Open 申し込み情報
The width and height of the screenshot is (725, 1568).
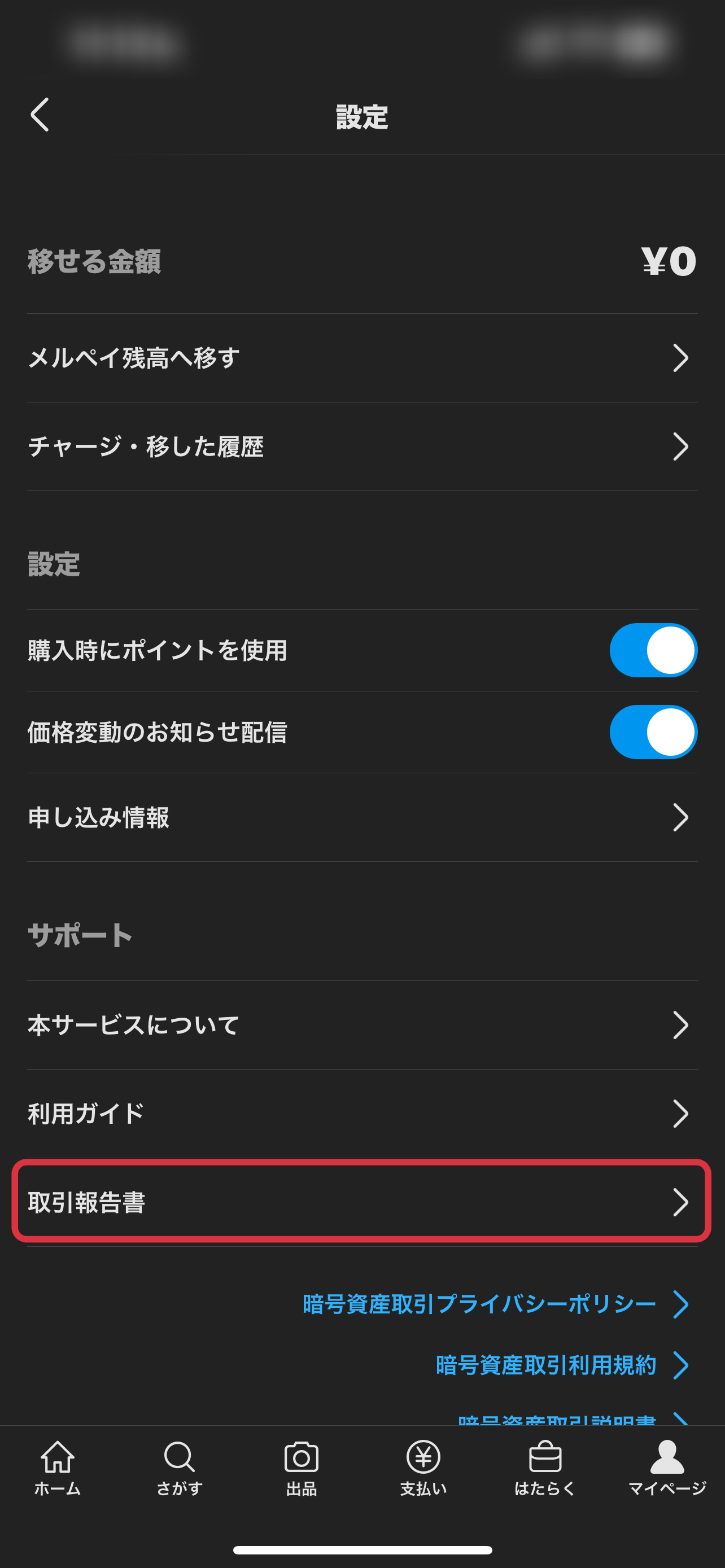click(362, 817)
